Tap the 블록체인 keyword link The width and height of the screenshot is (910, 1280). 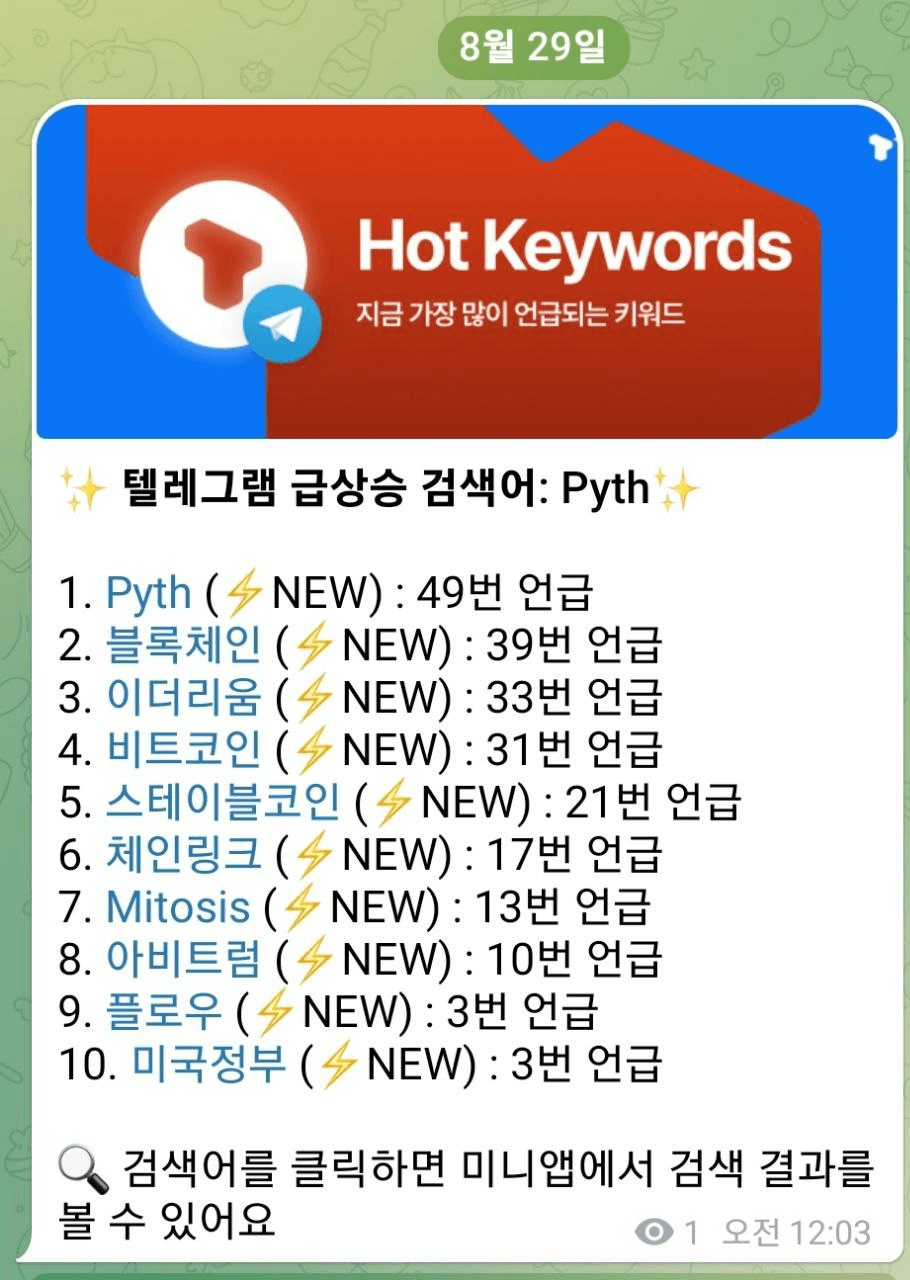[183, 646]
